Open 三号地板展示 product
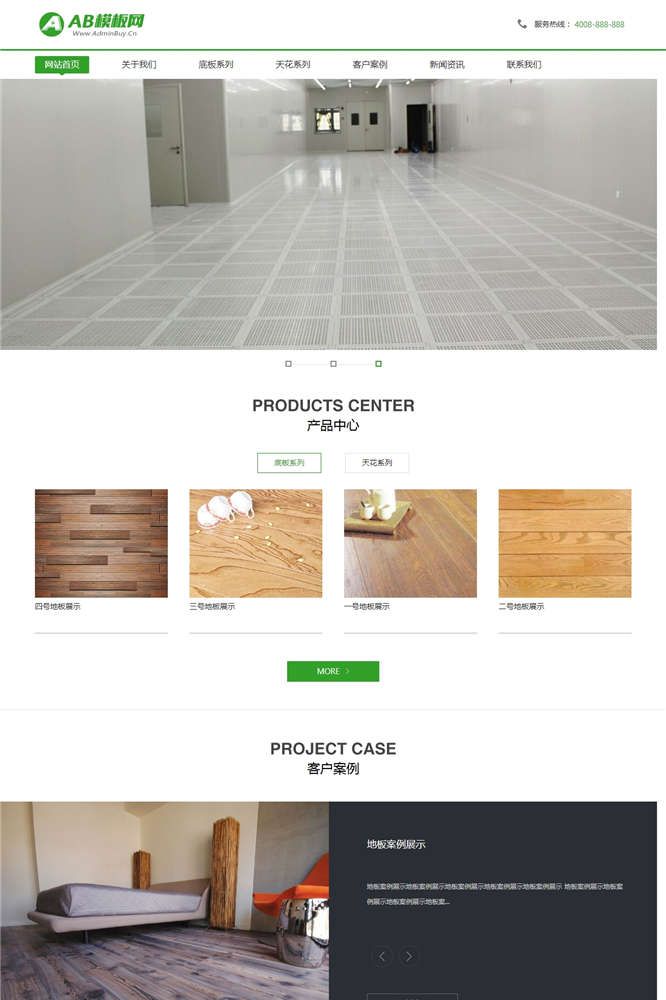 coord(256,543)
